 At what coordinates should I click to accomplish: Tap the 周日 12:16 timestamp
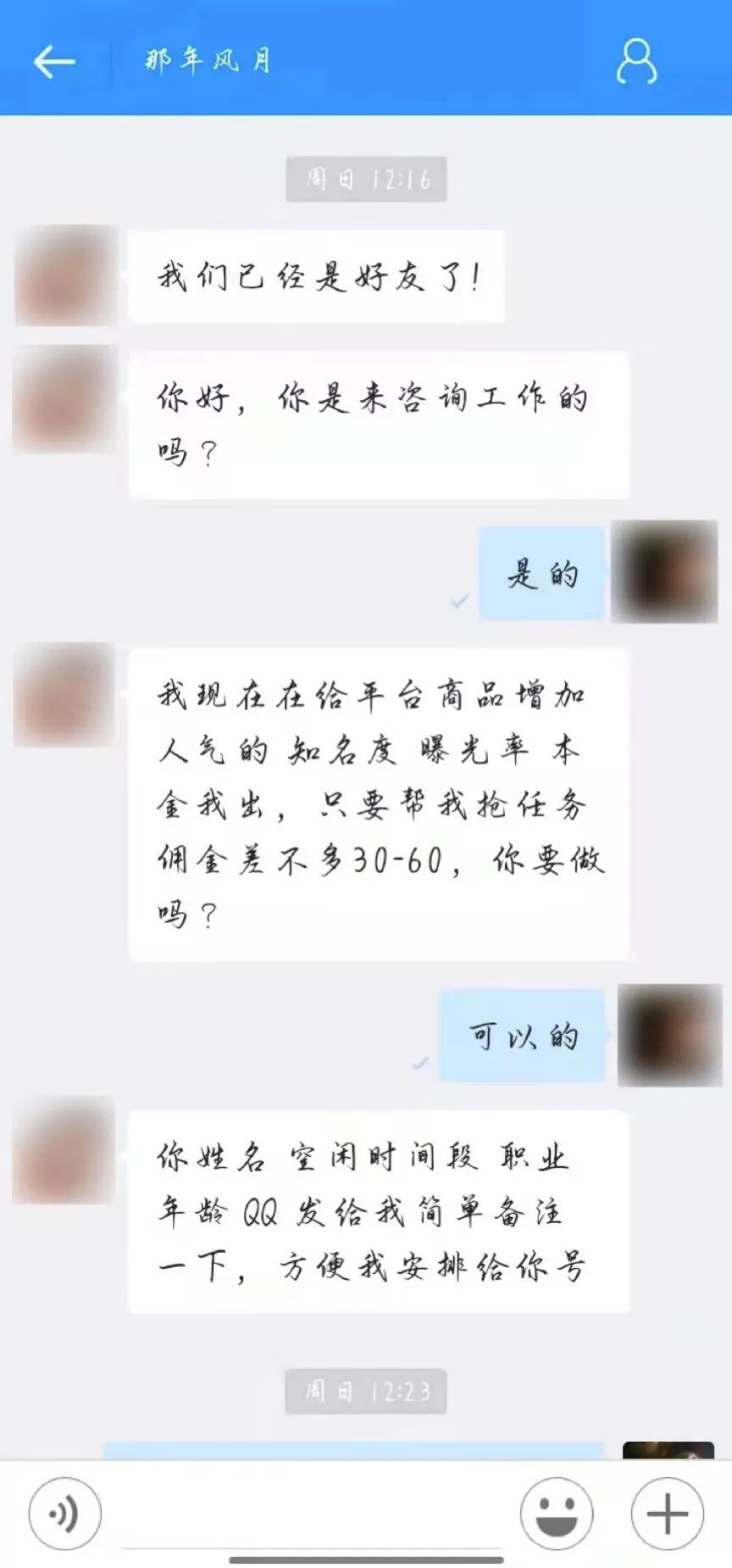365,178
